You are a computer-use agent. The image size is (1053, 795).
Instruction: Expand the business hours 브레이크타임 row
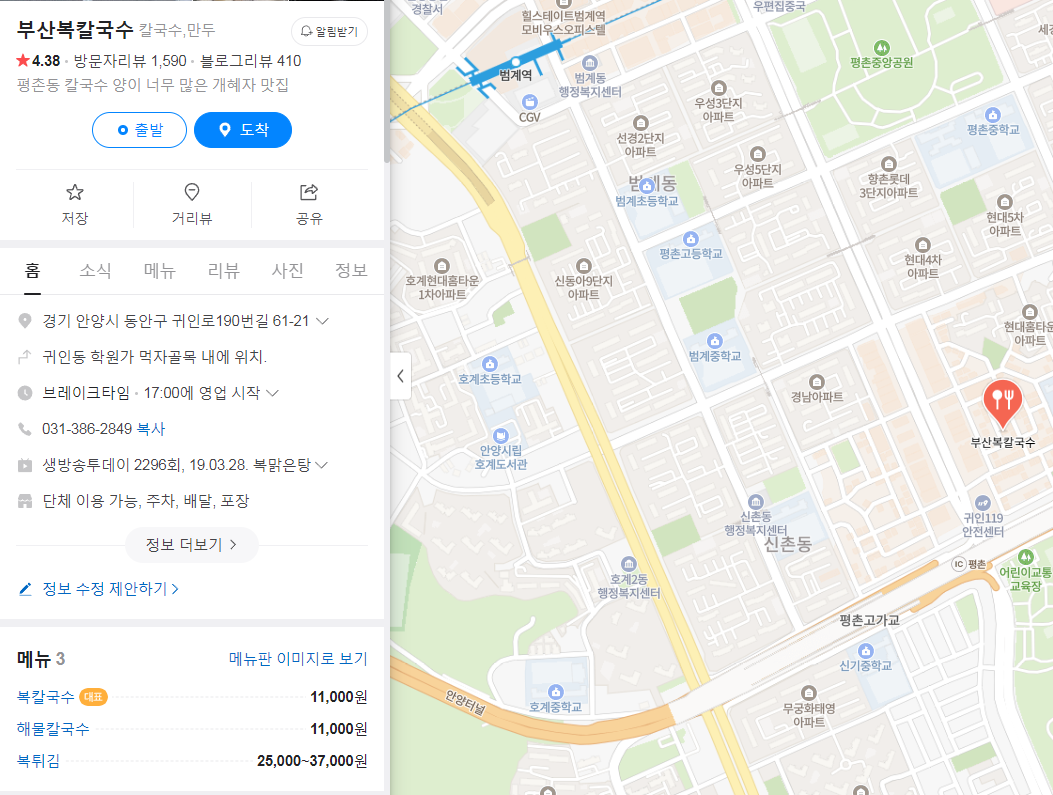pyautogui.click(x=272, y=393)
